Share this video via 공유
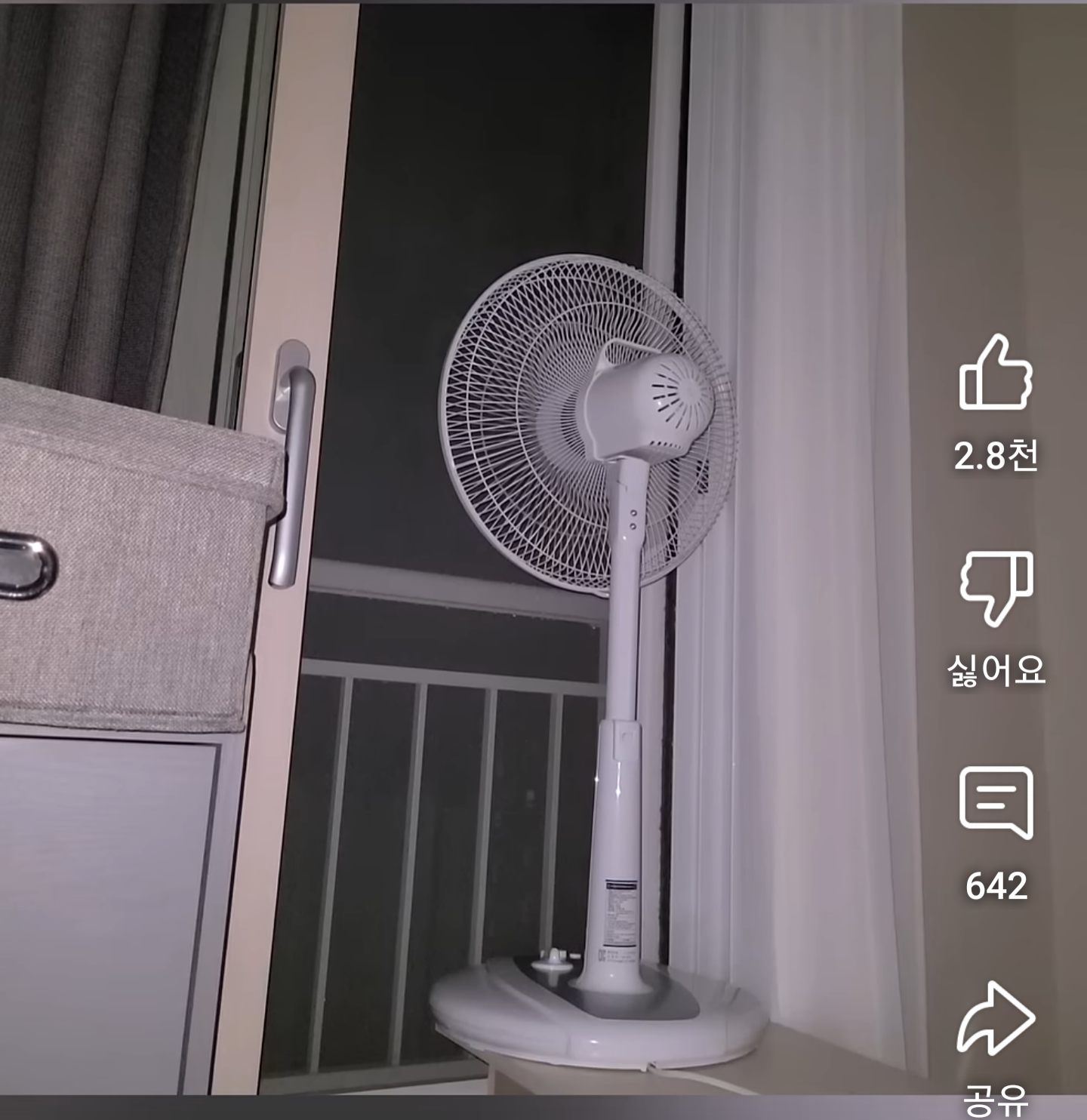 pos(996,1018)
